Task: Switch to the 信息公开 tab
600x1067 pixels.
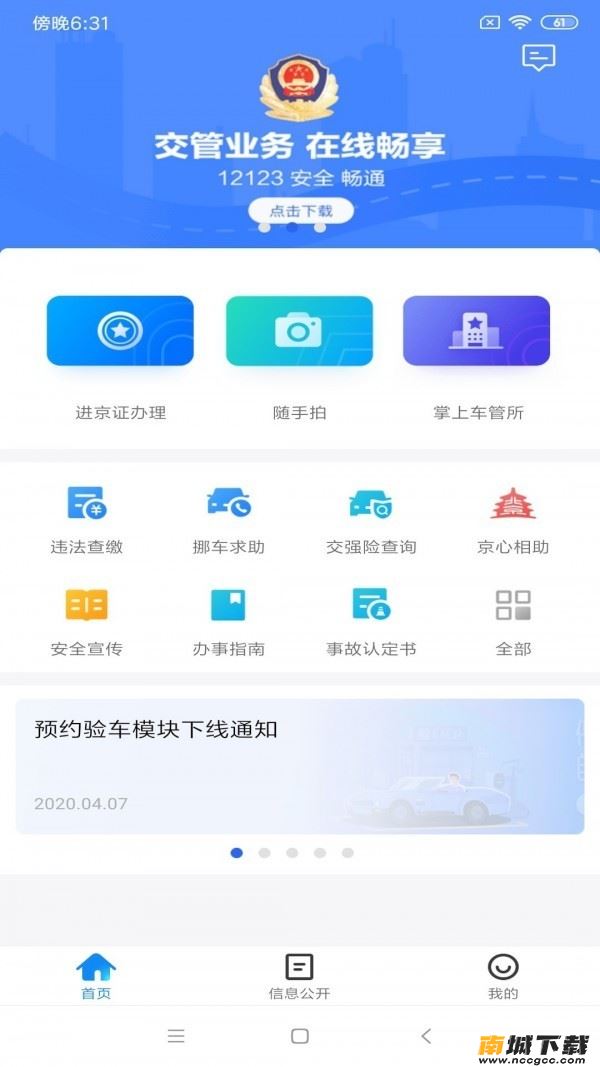Action: point(299,976)
